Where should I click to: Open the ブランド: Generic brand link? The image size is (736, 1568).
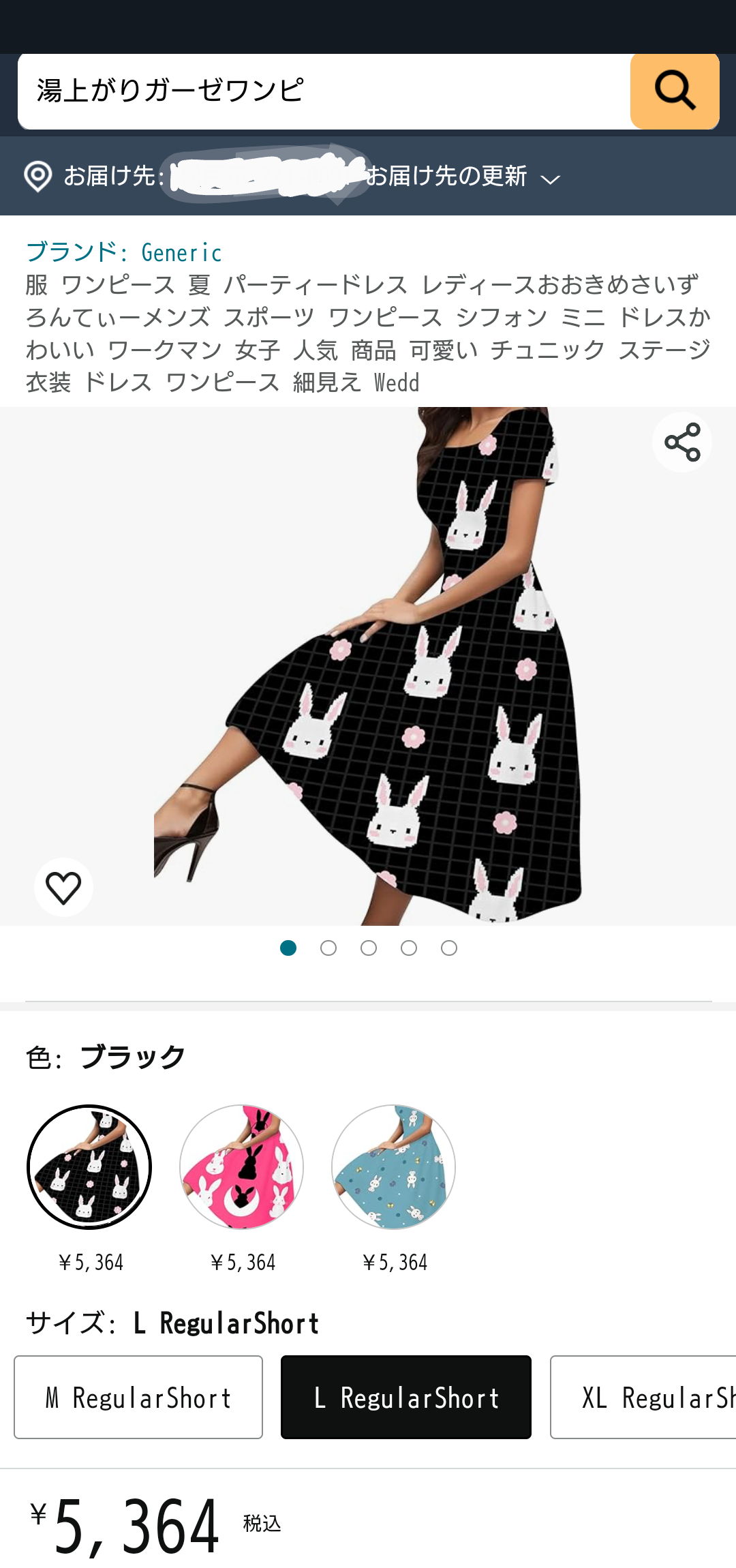tap(124, 252)
